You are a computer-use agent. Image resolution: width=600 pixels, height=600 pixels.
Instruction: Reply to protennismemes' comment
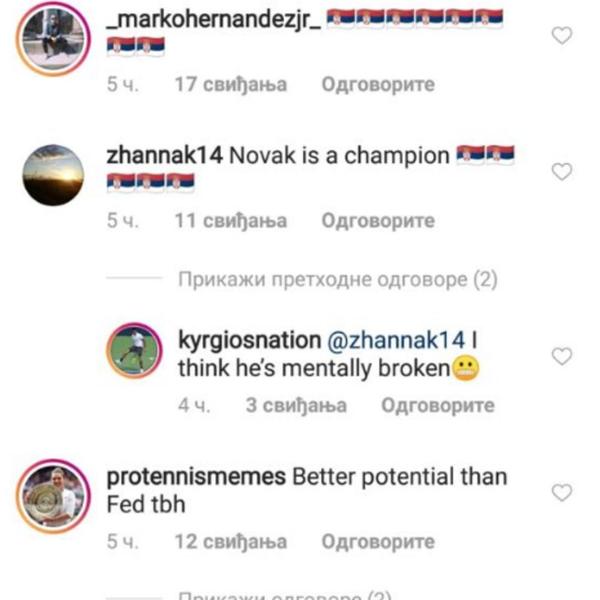pyautogui.click(x=377, y=542)
